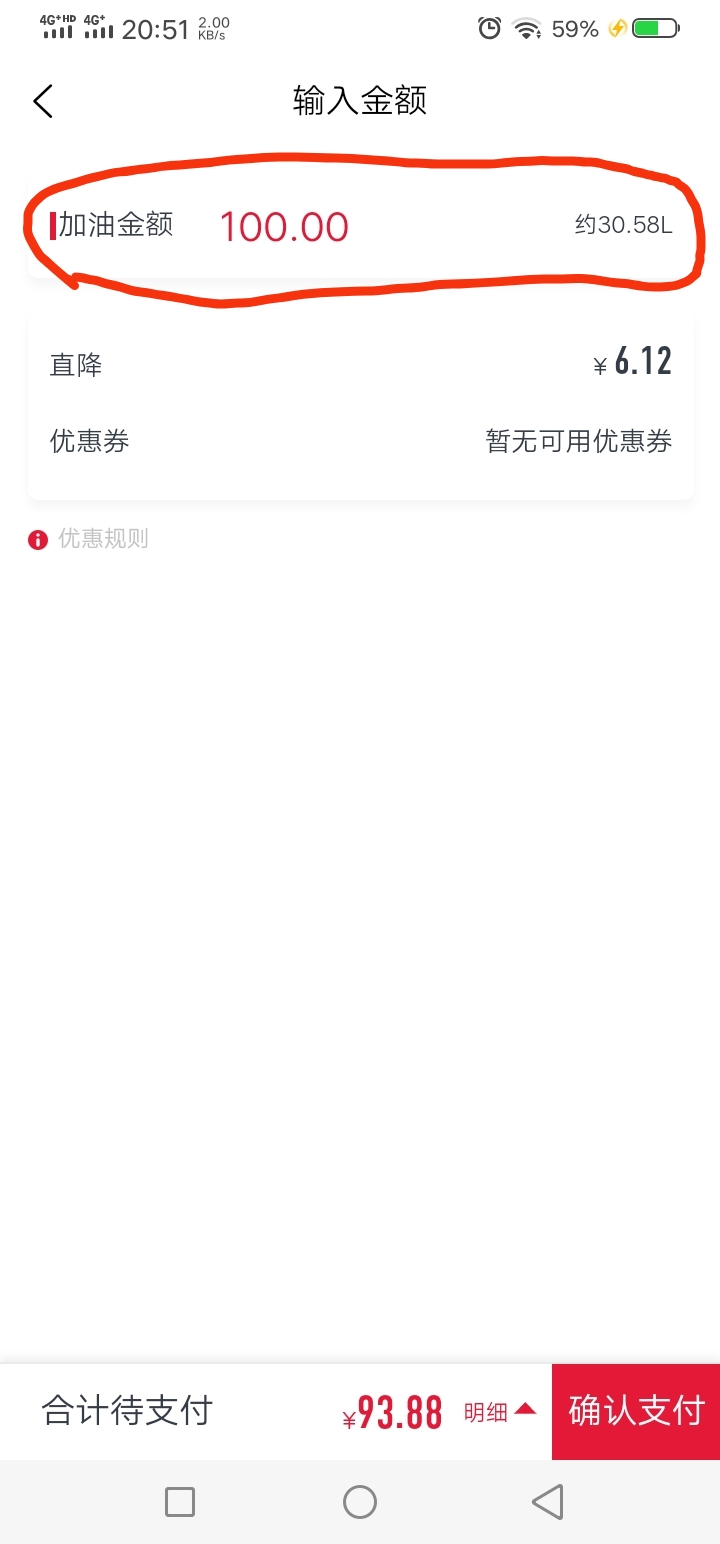Tap the back arrow at top left
The width and height of the screenshot is (720, 1544).
click(42, 100)
